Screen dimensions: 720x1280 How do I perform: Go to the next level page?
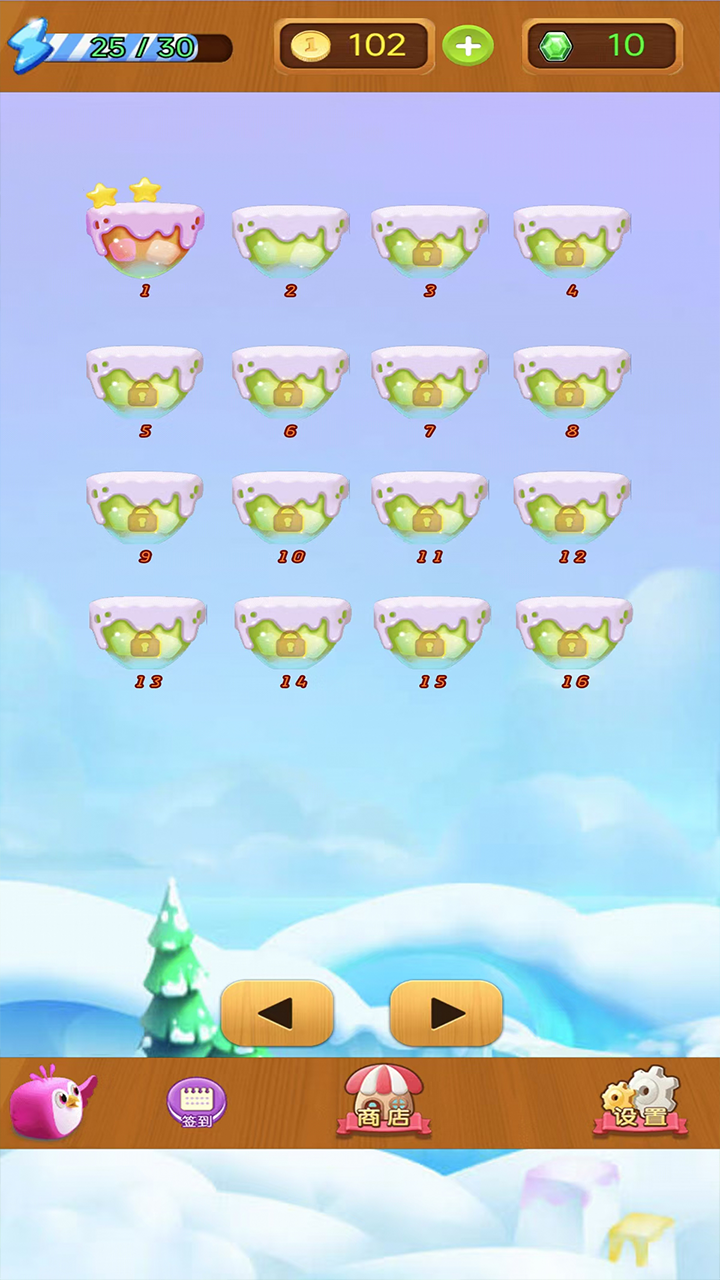tap(446, 1013)
